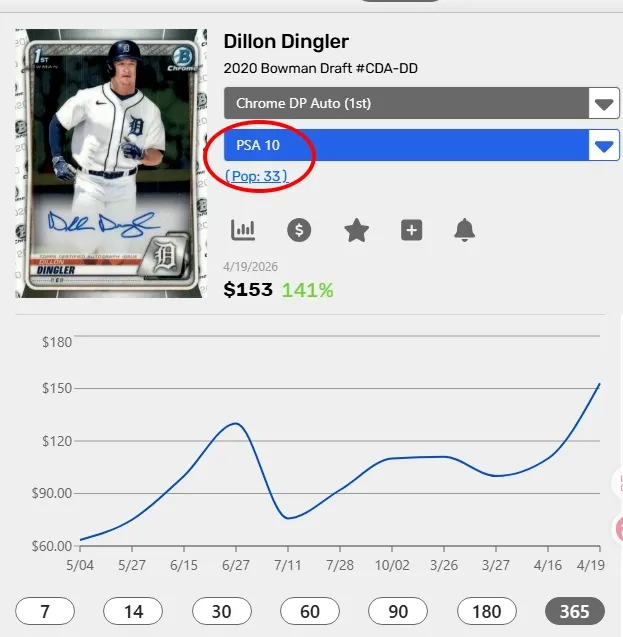Image resolution: width=623 pixels, height=637 pixels.
Task: Set a price alert with the bell
Action: click(464, 230)
